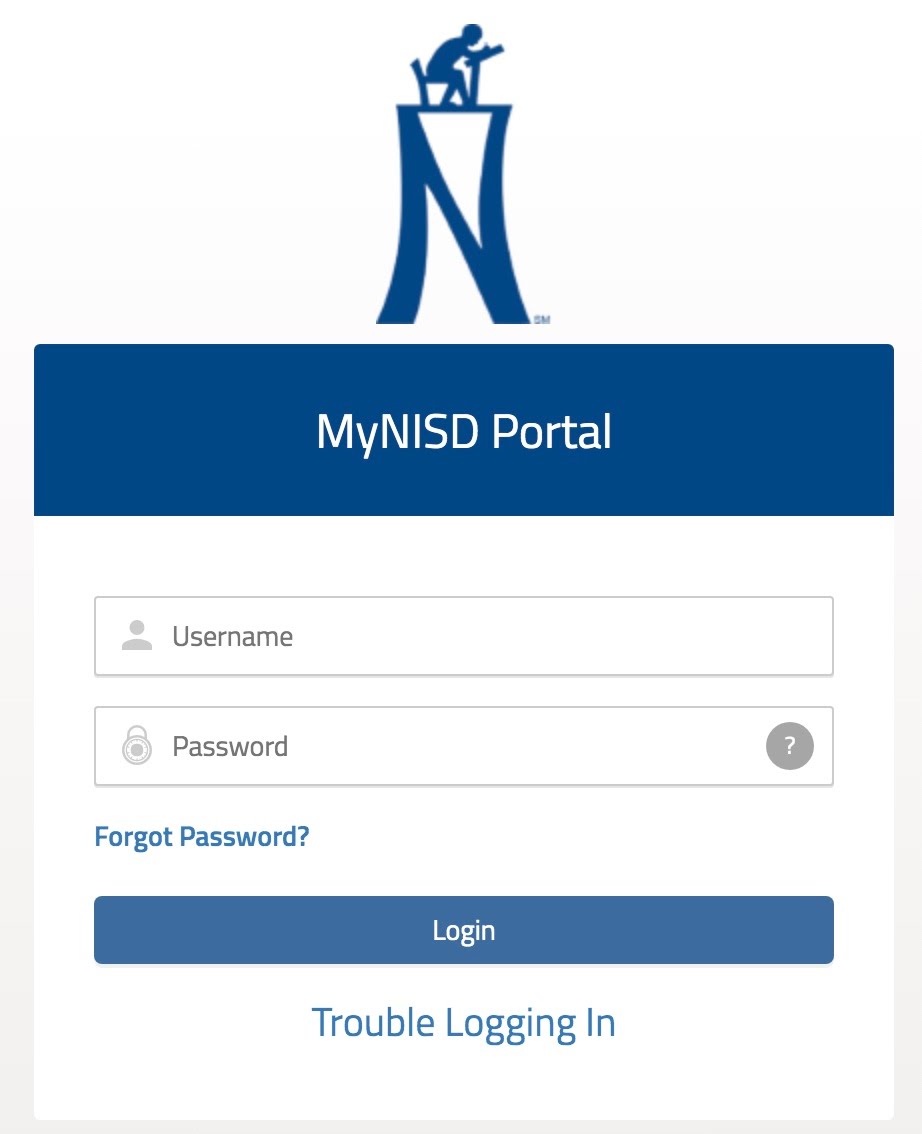Open the password help question mark

click(x=789, y=746)
